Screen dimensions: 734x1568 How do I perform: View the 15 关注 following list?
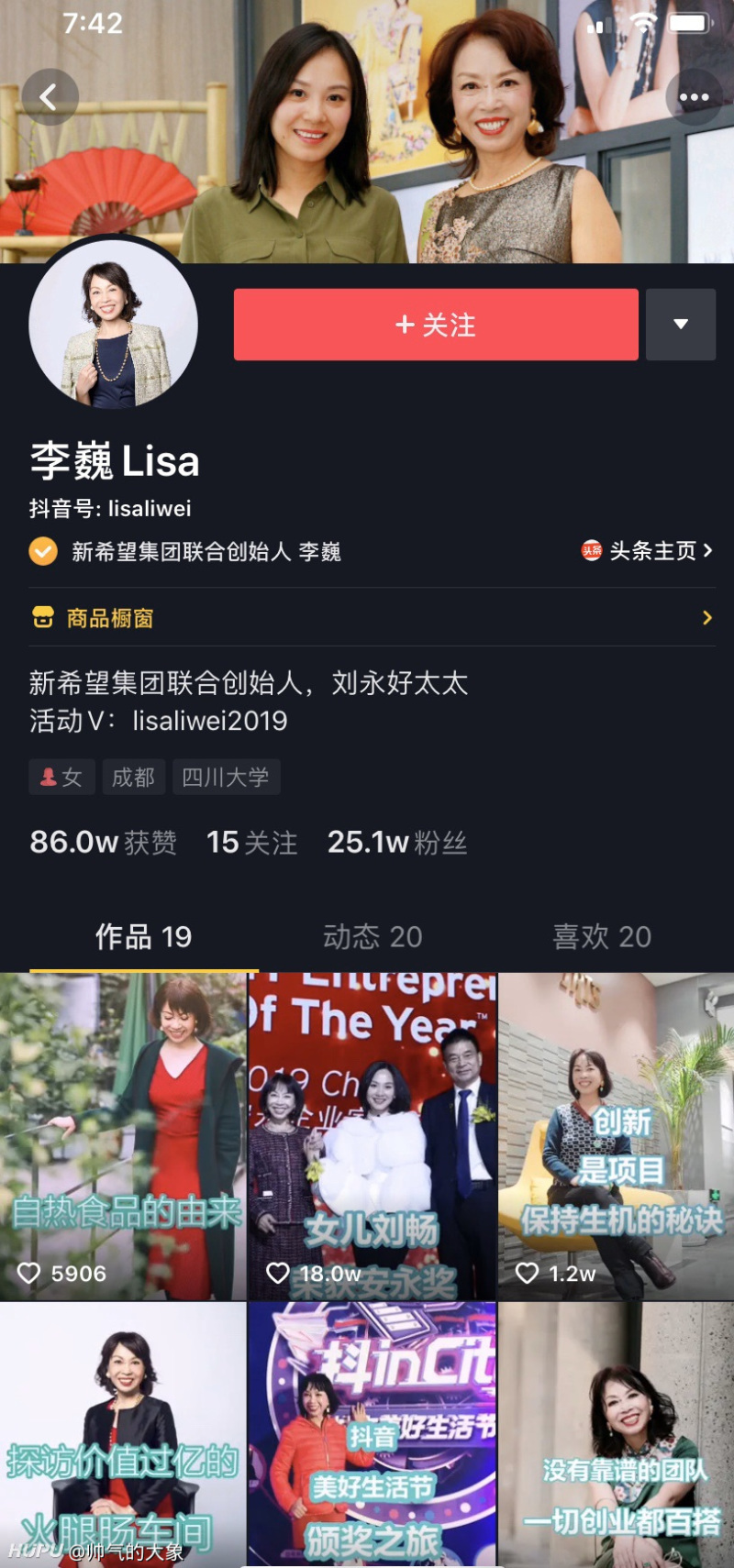(x=251, y=842)
